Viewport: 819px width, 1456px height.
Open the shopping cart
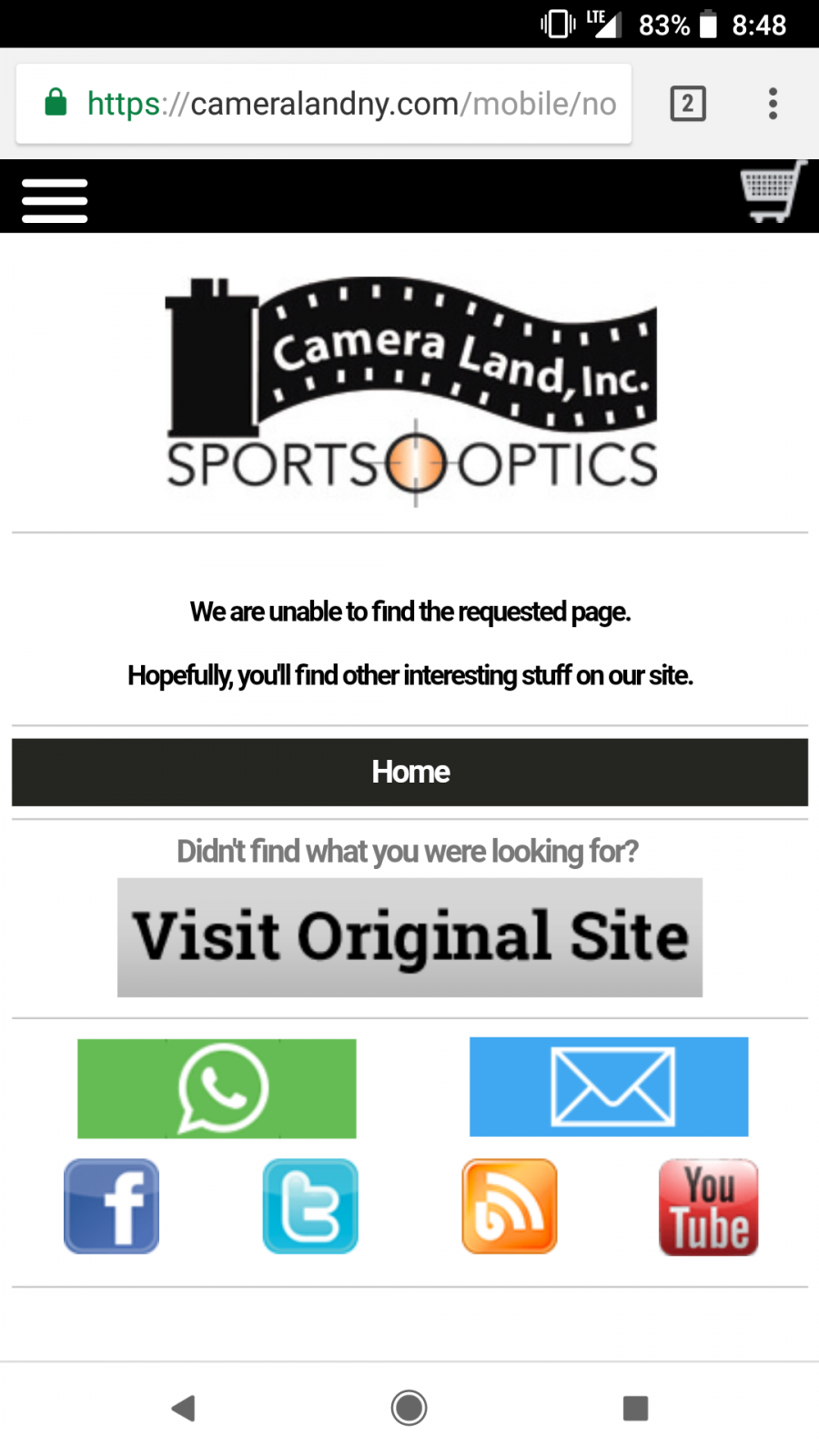[773, 192]
